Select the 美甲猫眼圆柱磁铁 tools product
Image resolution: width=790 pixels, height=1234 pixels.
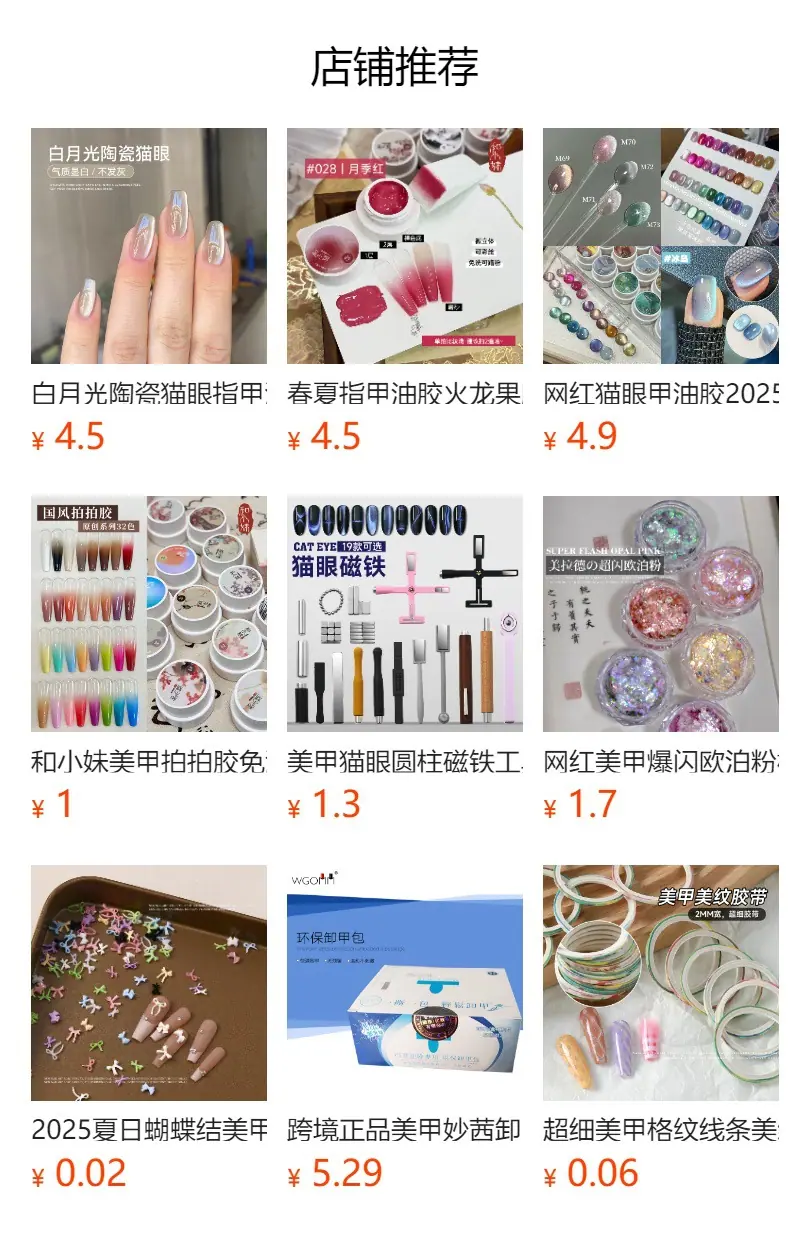405,659
